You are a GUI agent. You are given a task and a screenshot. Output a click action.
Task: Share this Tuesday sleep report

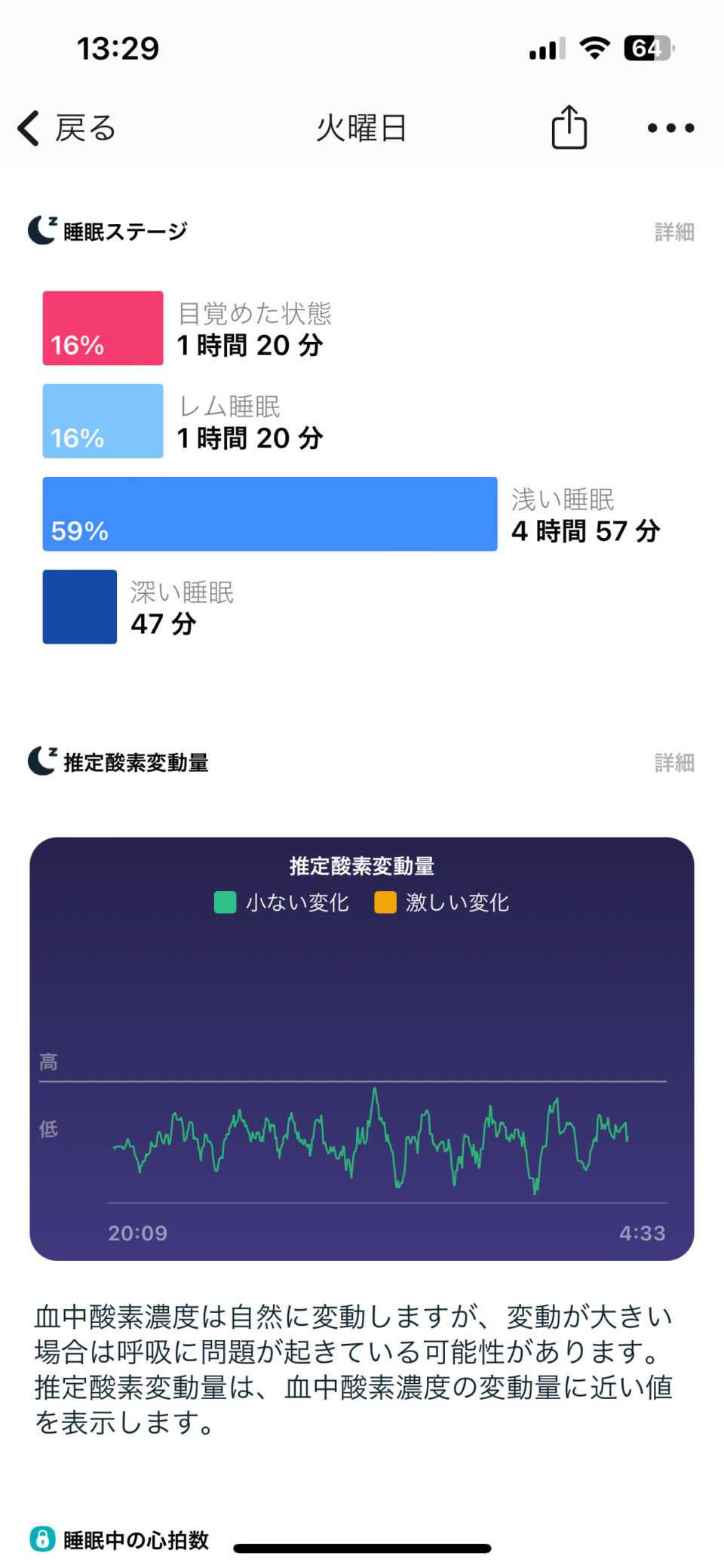(x=569, y=127)
